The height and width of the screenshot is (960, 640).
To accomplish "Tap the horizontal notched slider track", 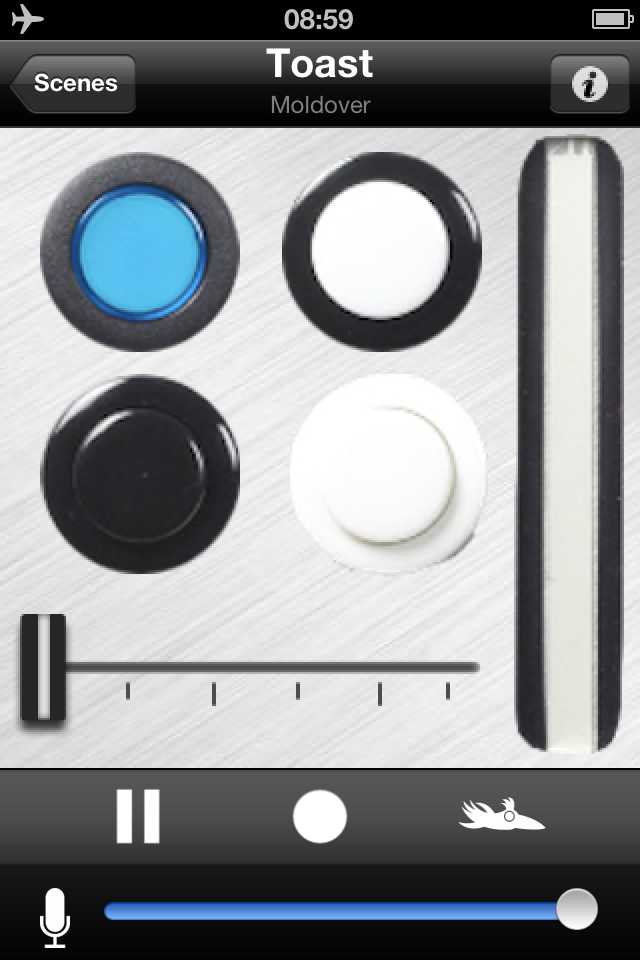I will click(x=270, y=667).
